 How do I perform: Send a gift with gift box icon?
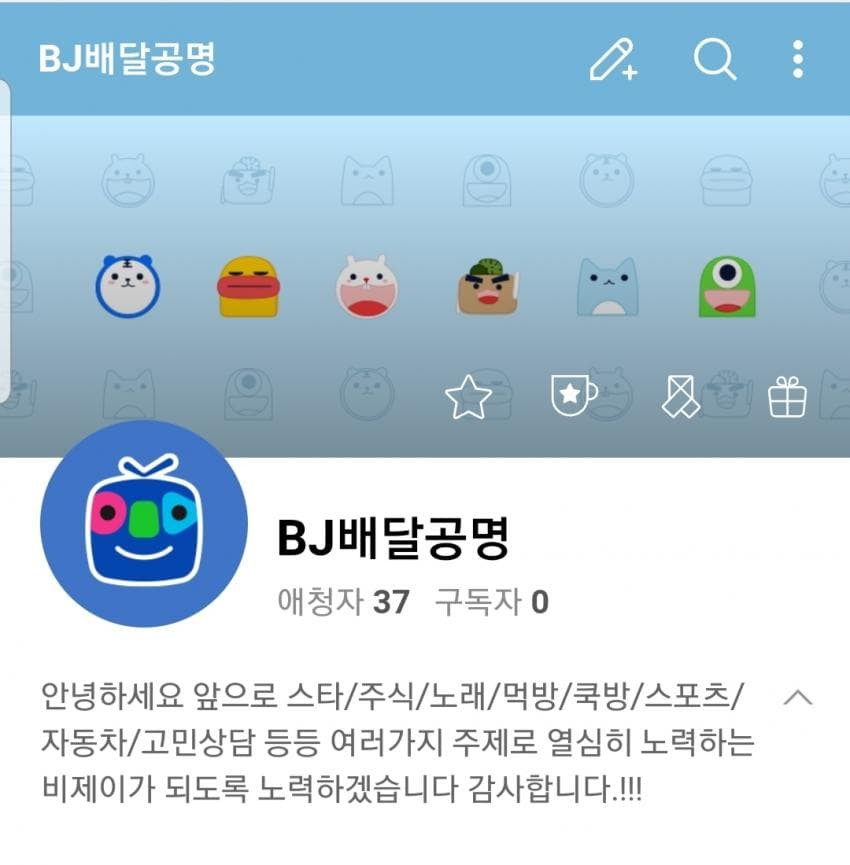tap(787, 397)
